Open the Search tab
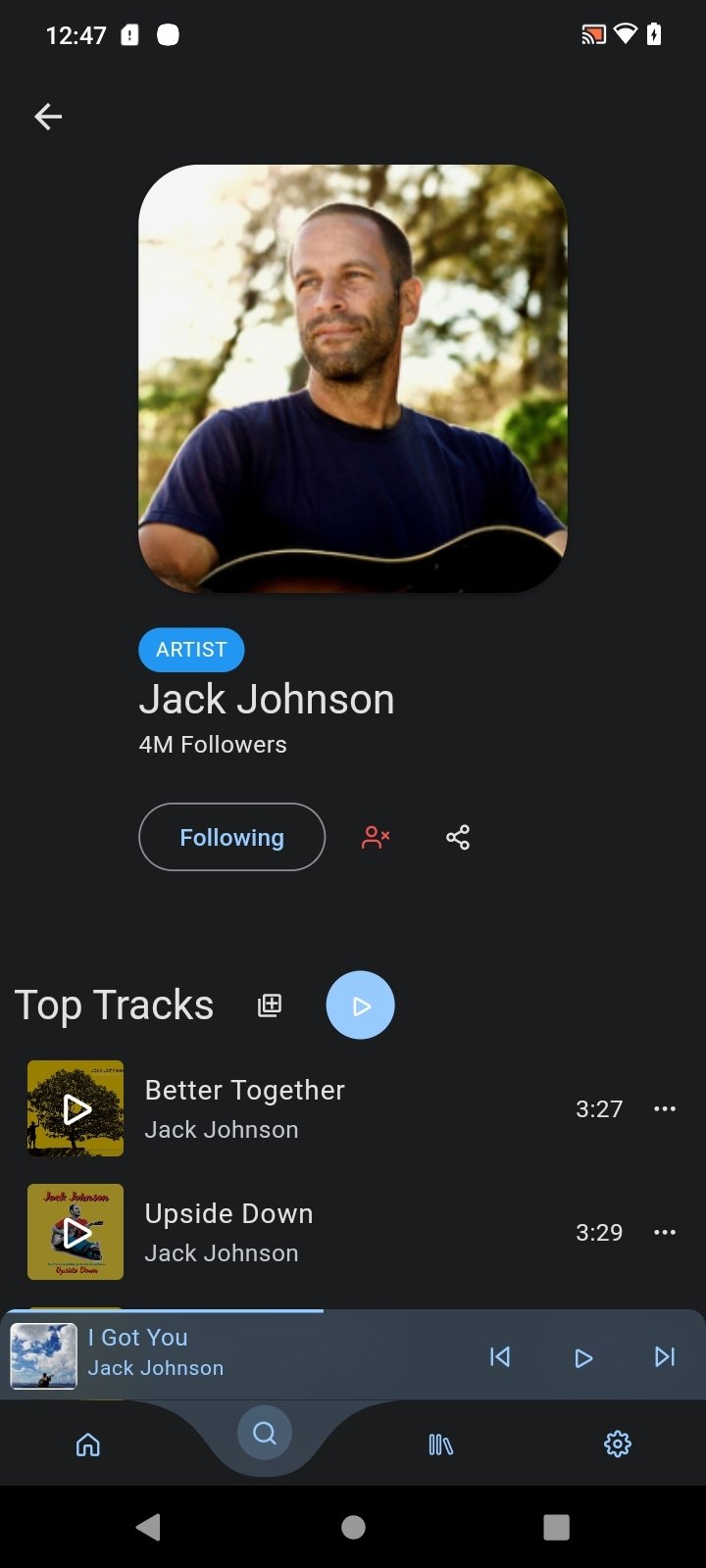The image size is (706, 1568). tap(265, 1433)
